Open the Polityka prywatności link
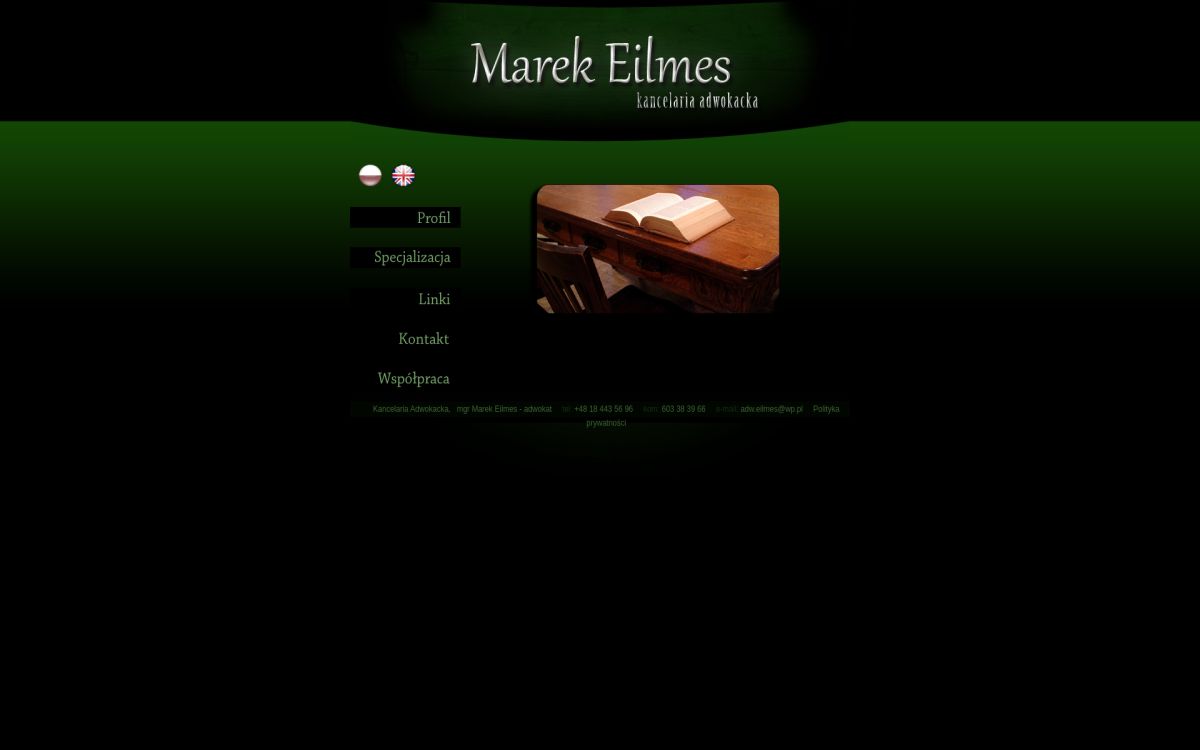This screenshot has height=750, width=1200. 825,409
